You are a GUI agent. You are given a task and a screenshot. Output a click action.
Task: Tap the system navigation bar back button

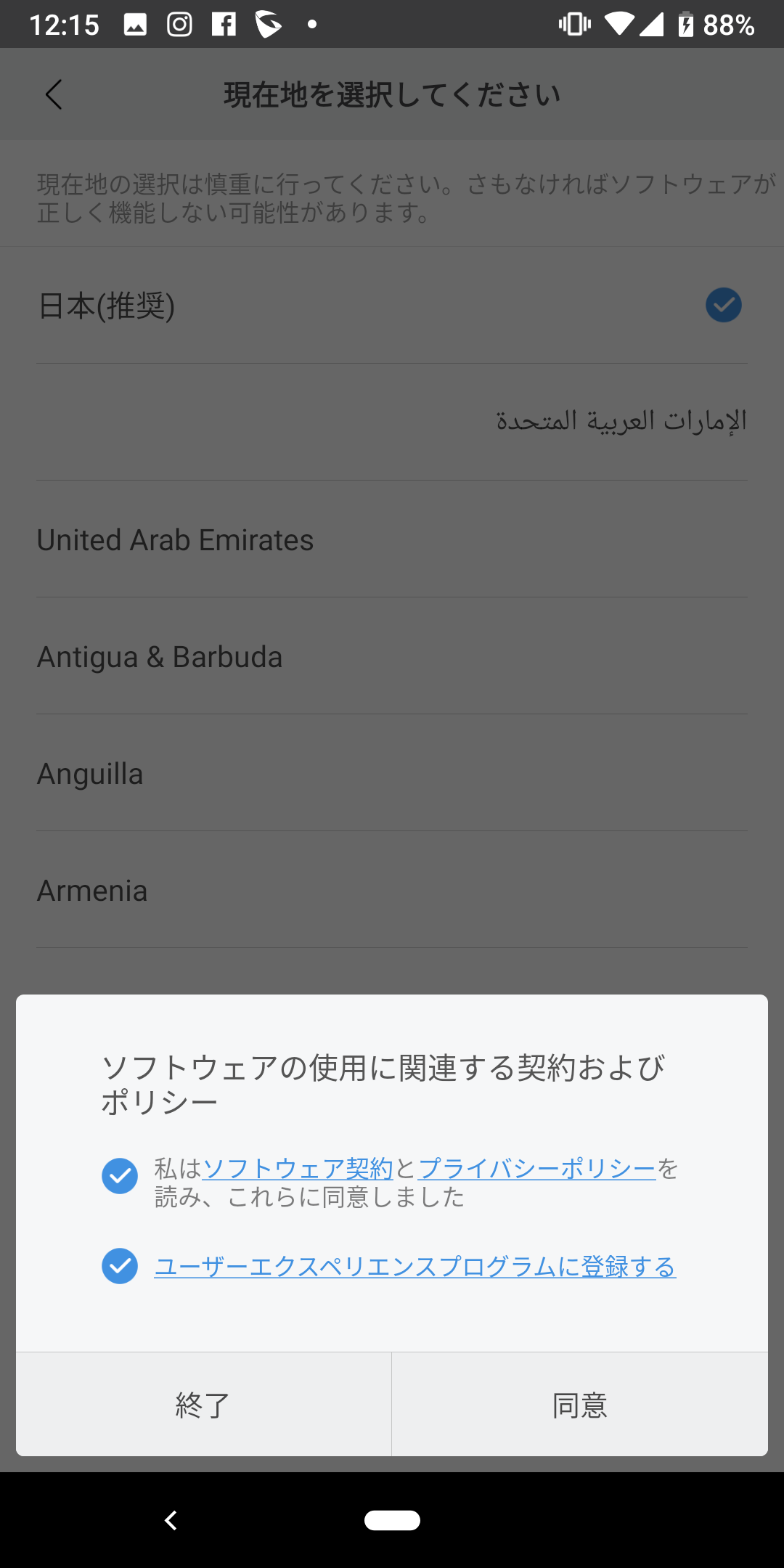click(171, 1520)
